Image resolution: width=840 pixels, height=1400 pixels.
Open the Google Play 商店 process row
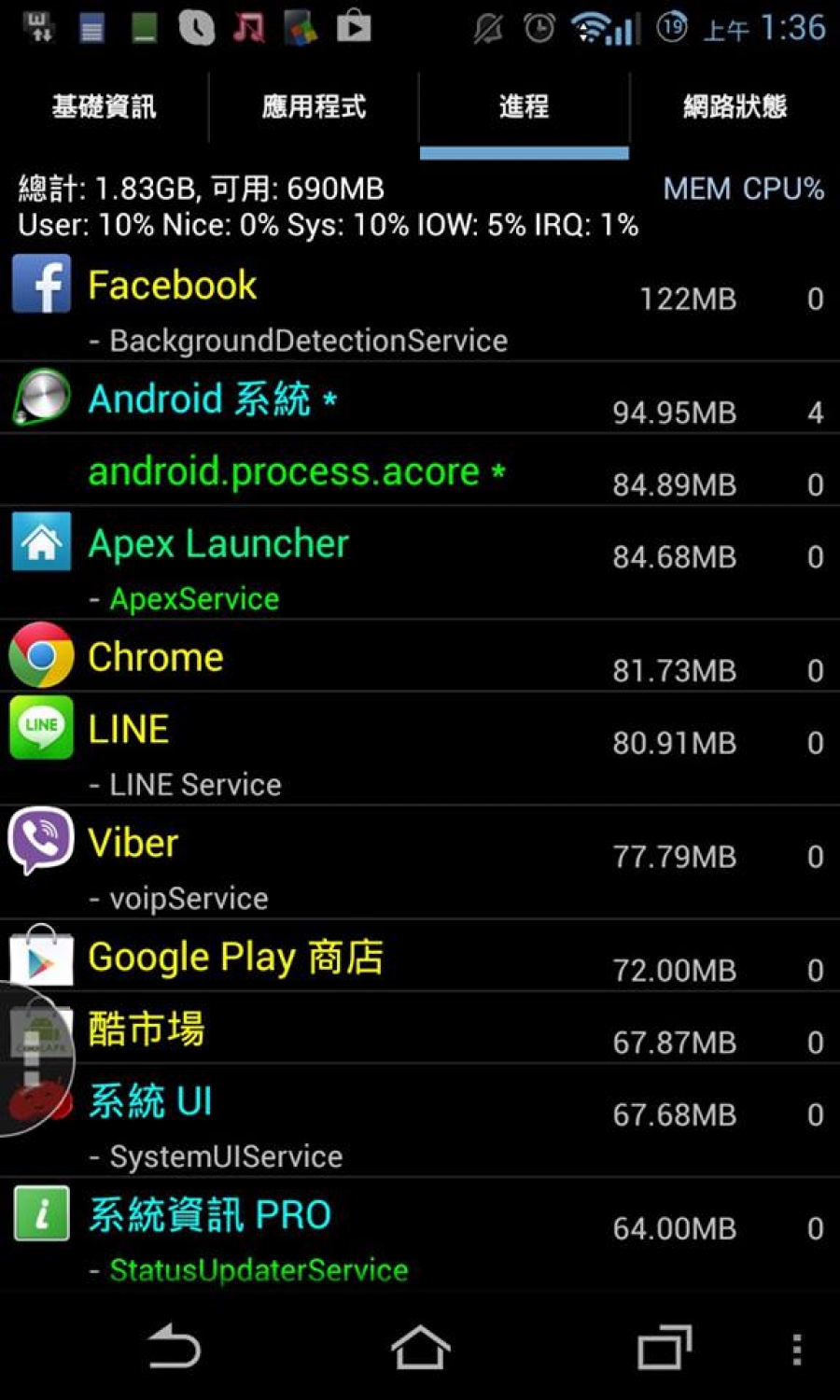point(420,956)
